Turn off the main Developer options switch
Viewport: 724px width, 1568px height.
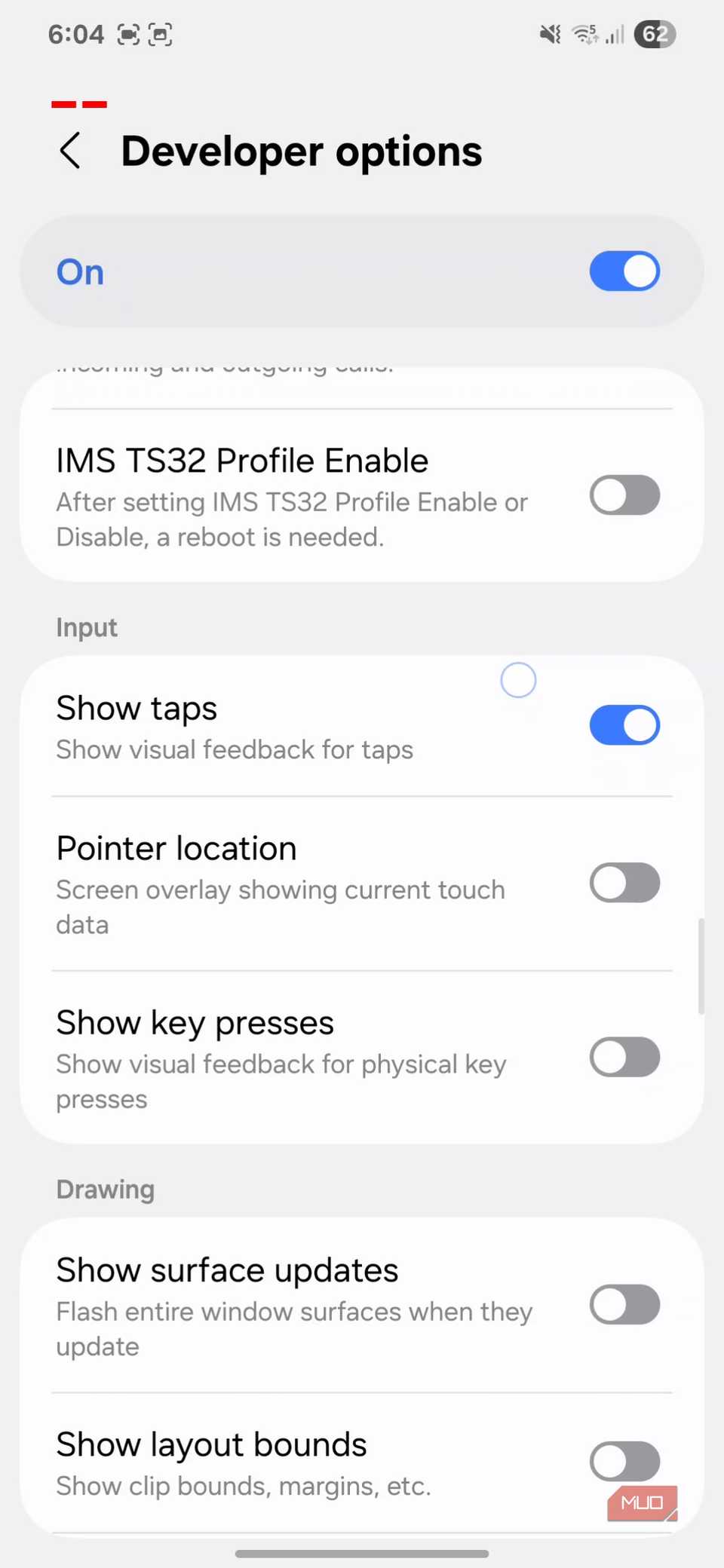tap(624, 271)
